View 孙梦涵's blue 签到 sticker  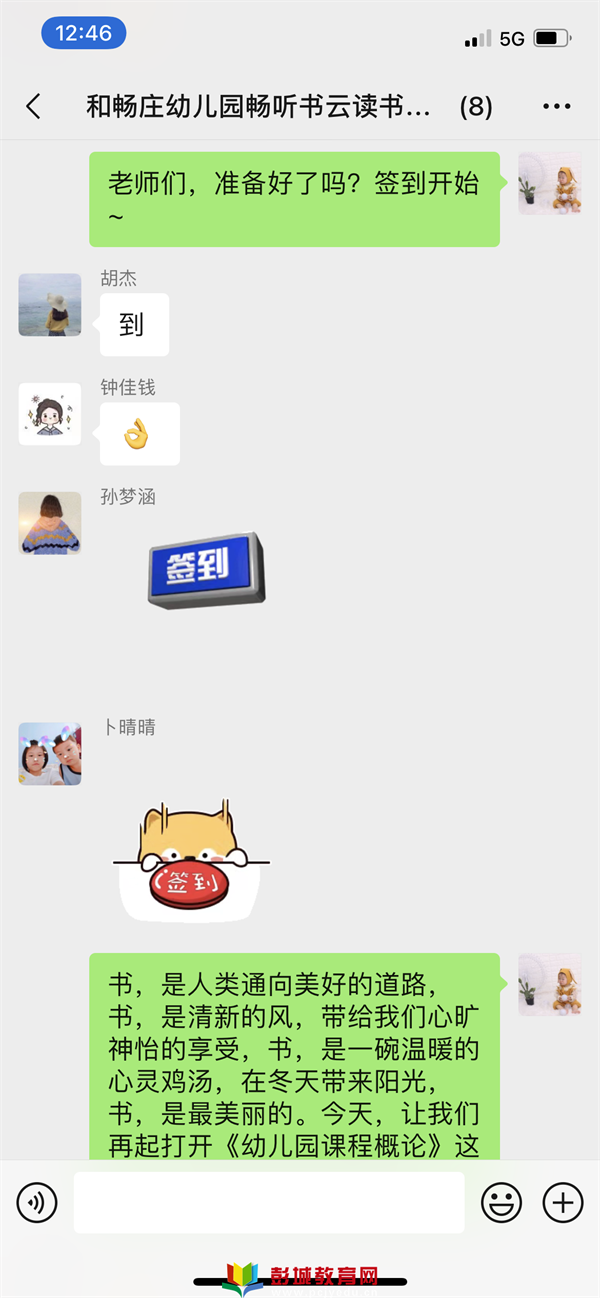(x=206, y=570)
